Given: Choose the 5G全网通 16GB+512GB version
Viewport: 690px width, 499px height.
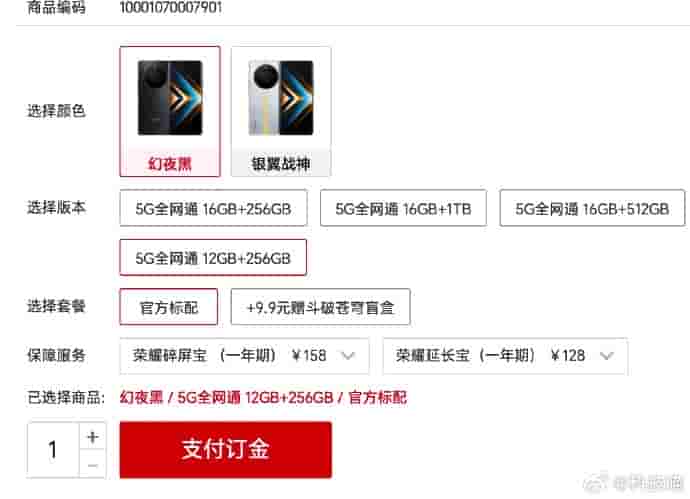Looking at the screenshot, I should [592, 209].
